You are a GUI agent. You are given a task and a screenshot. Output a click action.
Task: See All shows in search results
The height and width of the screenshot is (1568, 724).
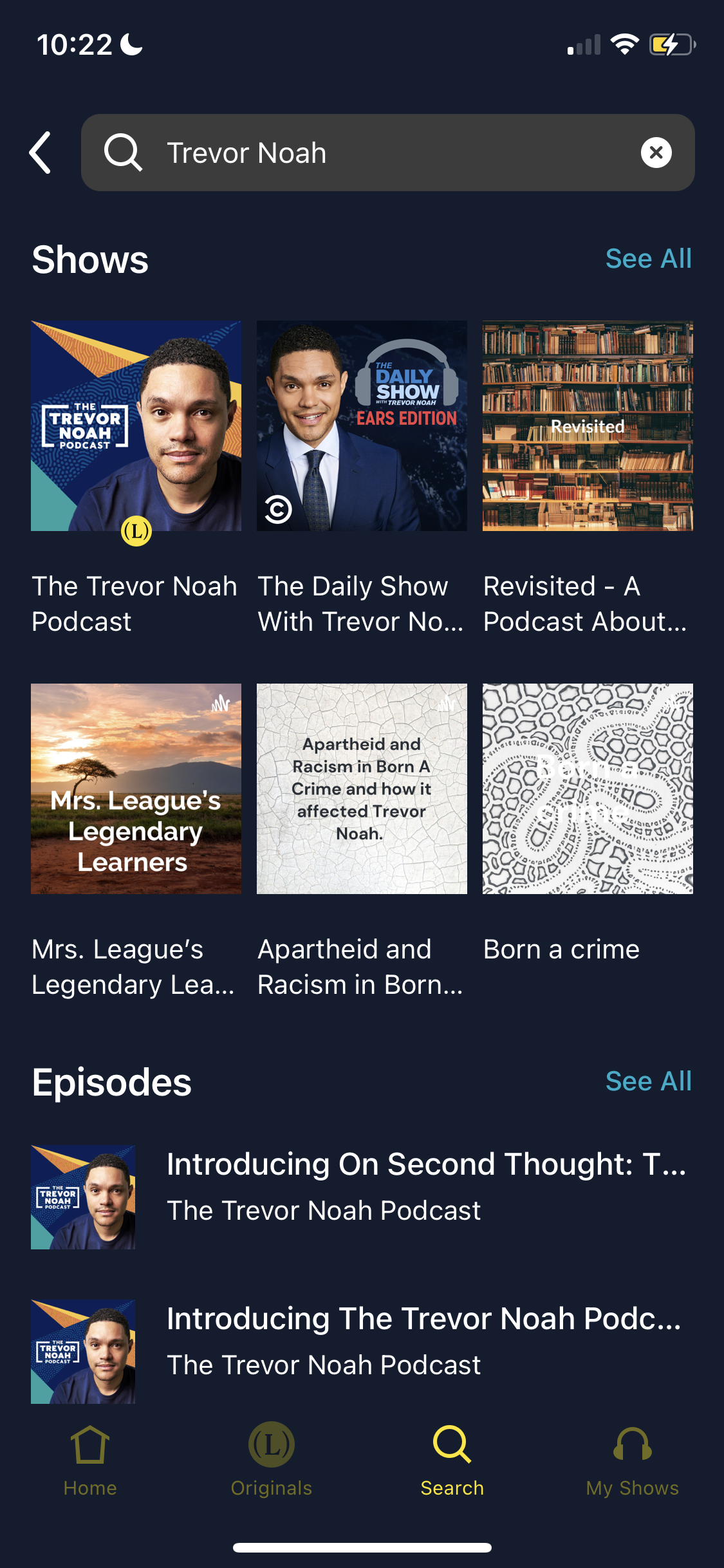pos(649,259)
